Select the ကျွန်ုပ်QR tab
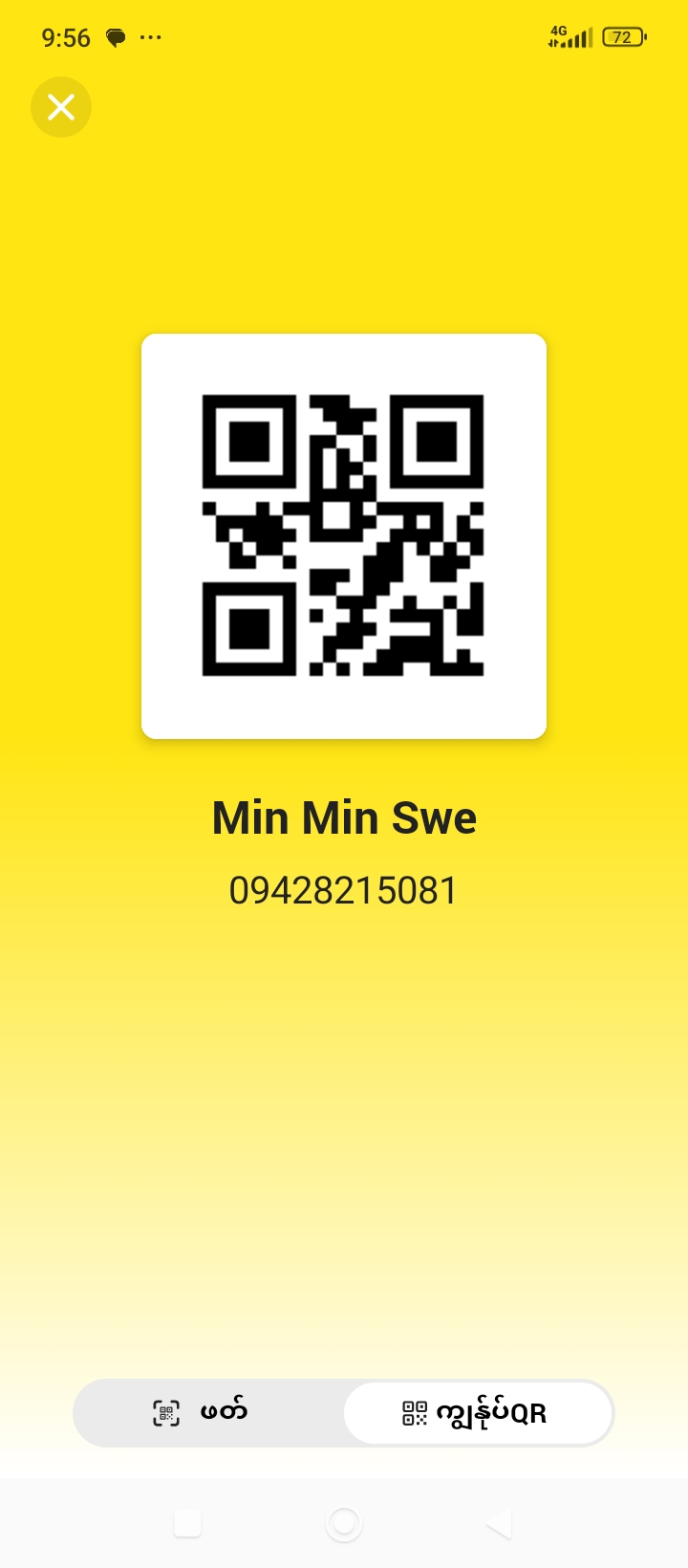The image size is (688, 1568). [x=477, y=1412]
